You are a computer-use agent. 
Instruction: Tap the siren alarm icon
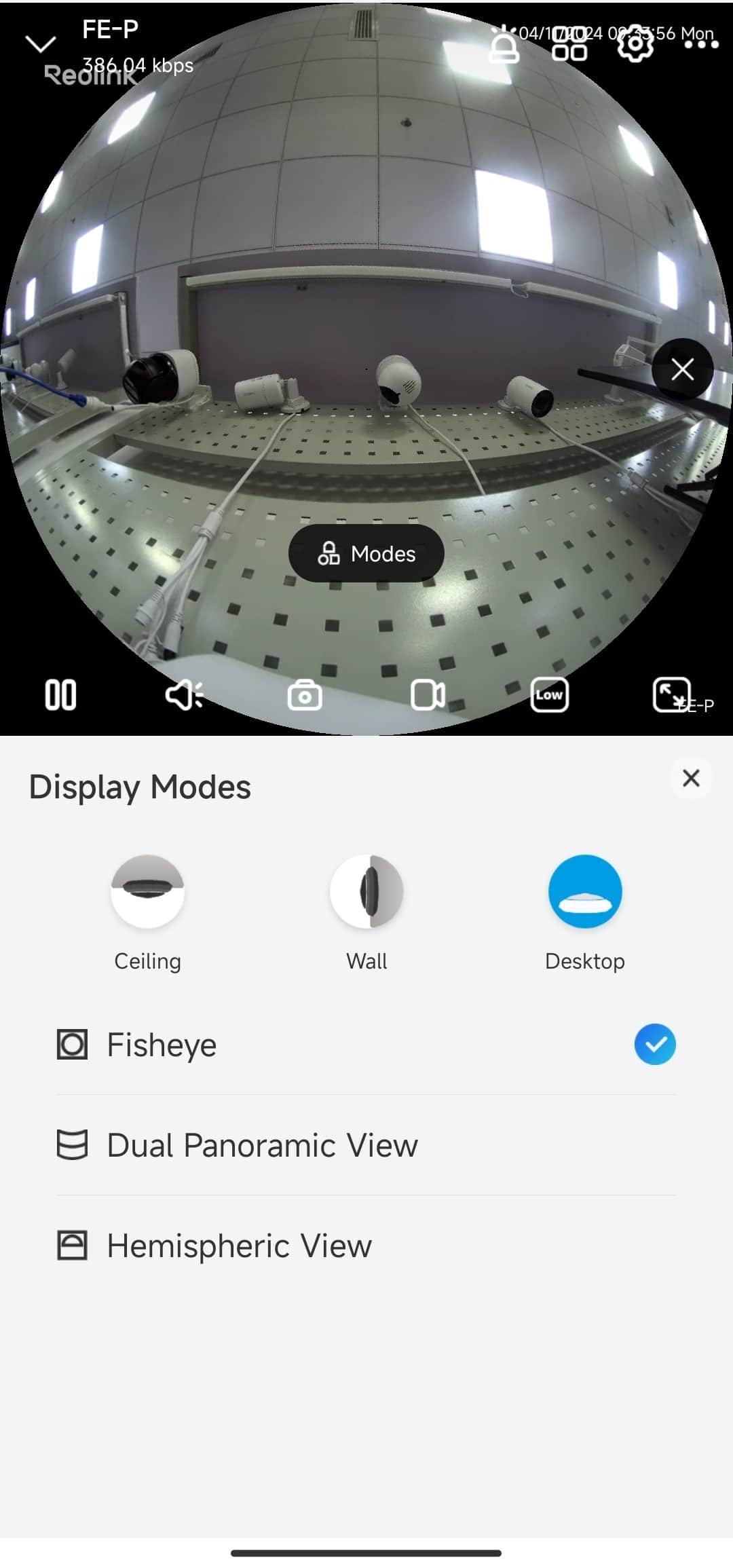click(504, 45)
